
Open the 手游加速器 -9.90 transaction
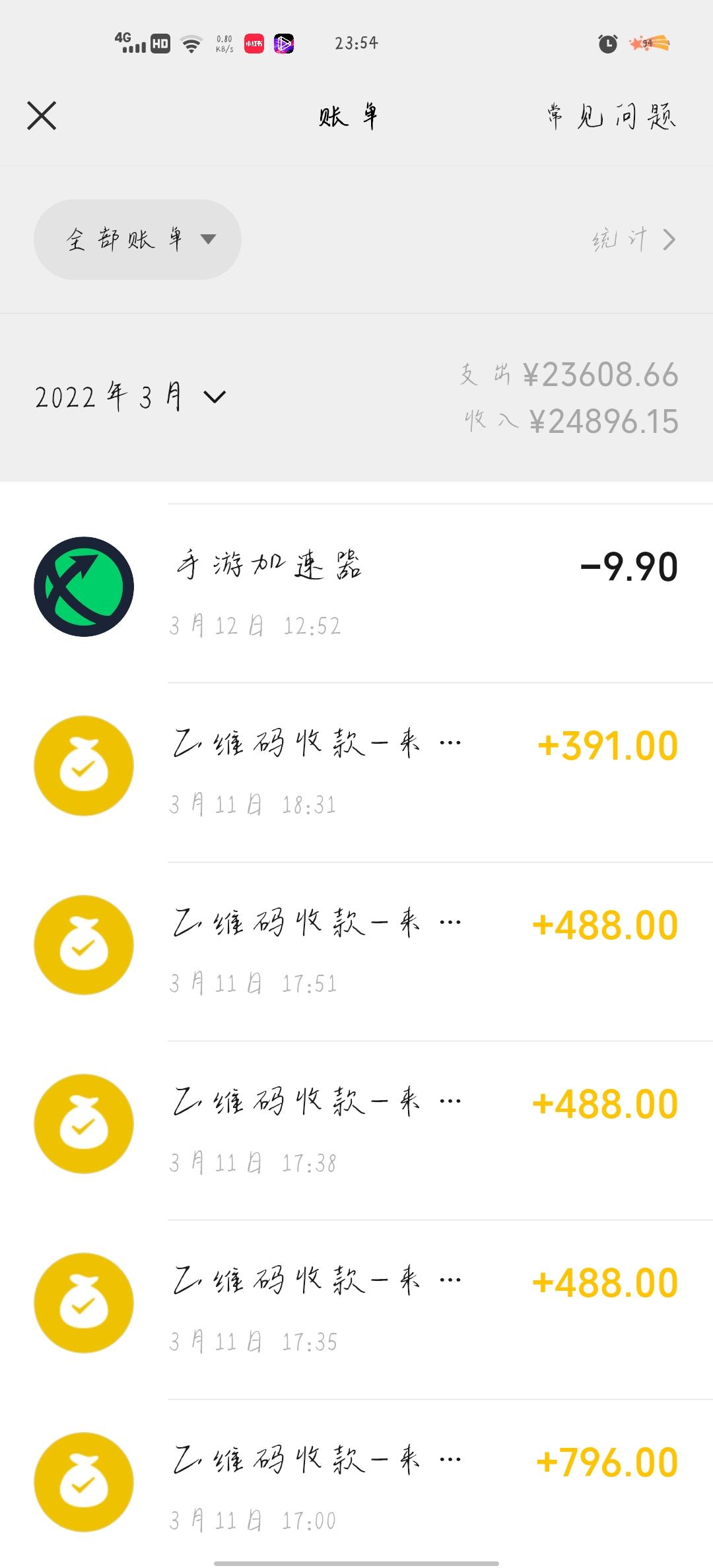tap(356, 593)
